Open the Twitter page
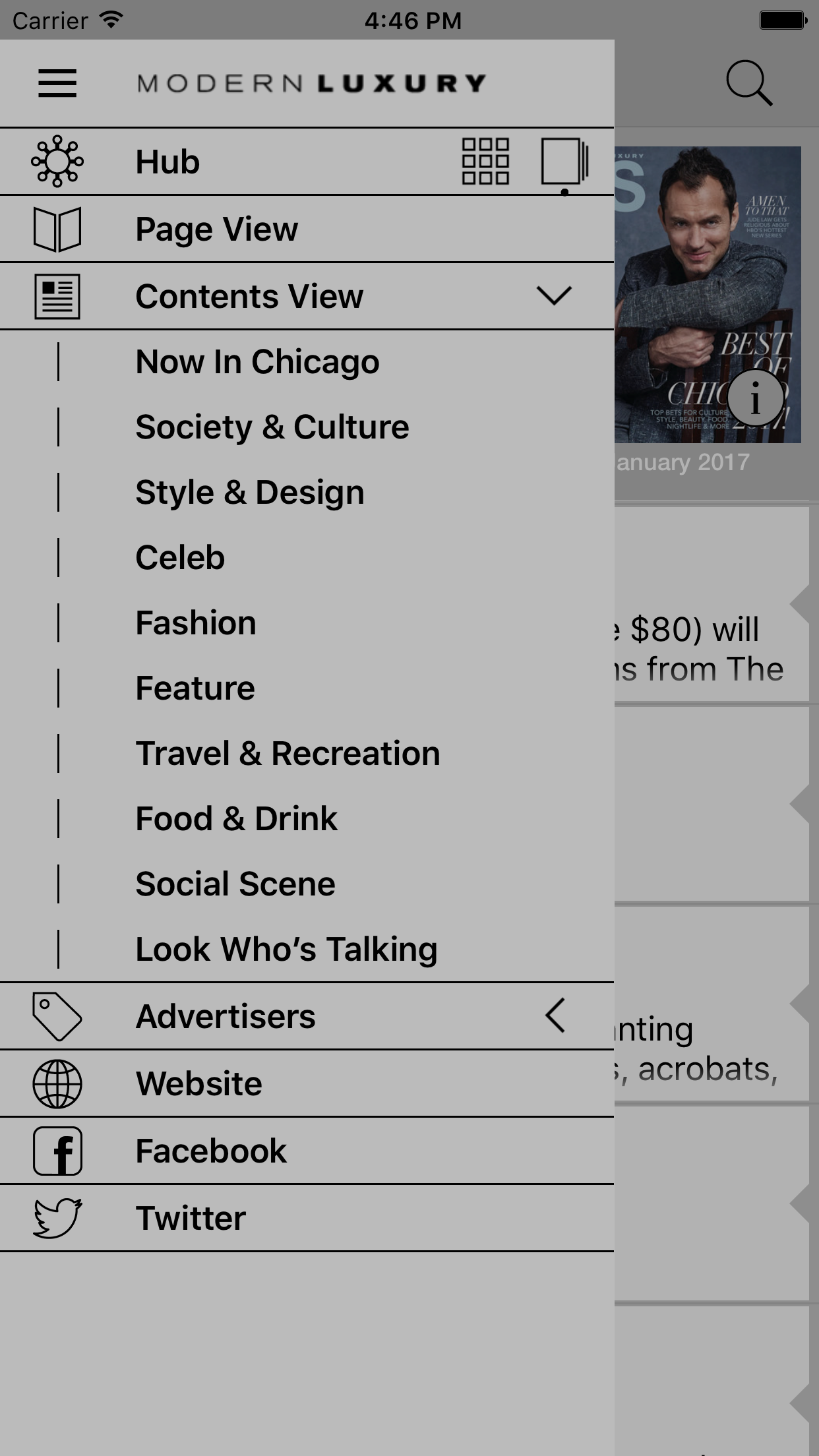819x1456 pixels. (307, 1218)
